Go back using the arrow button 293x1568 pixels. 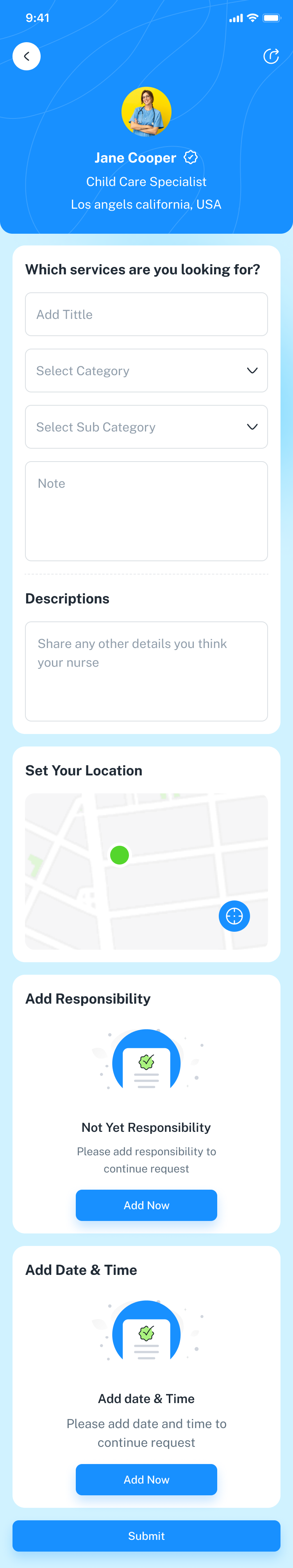(27, 57)
